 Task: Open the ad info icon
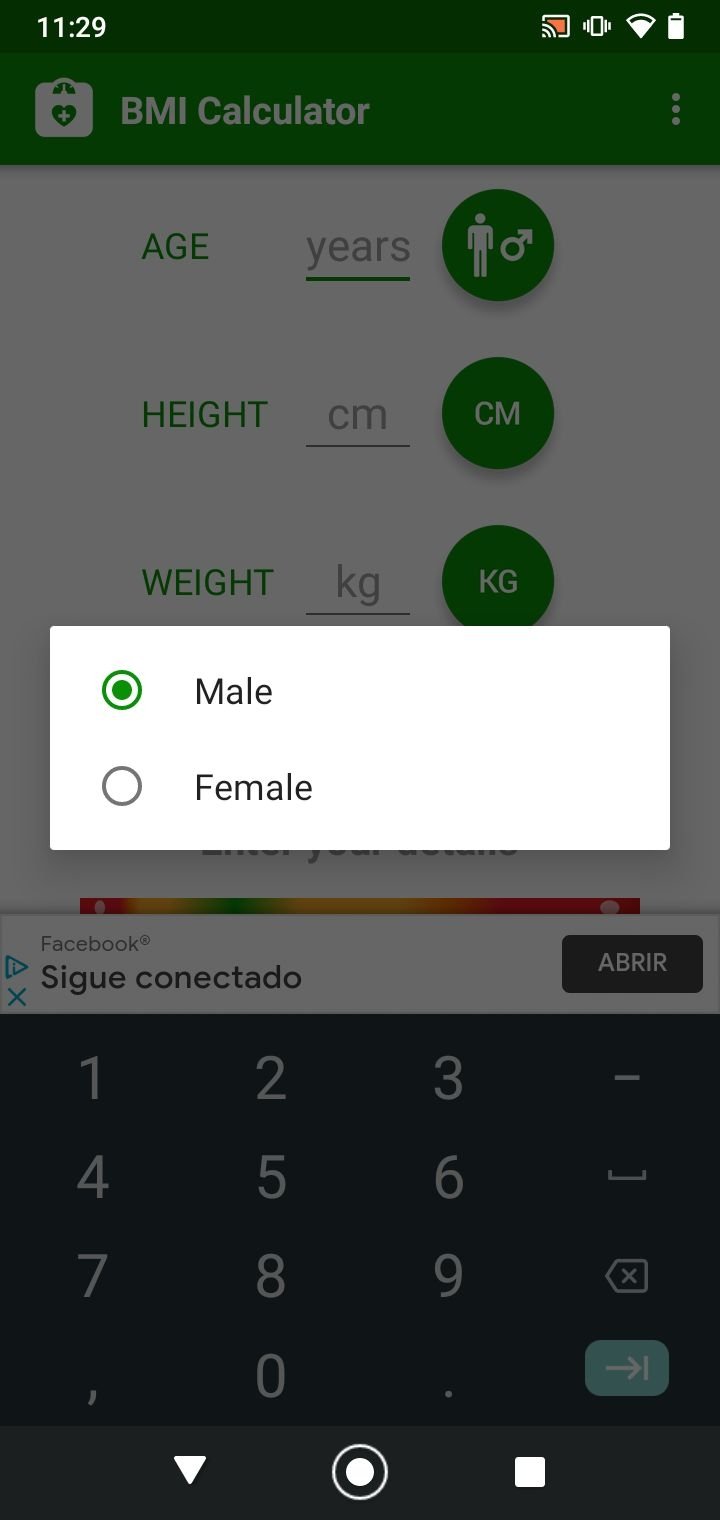16,967
